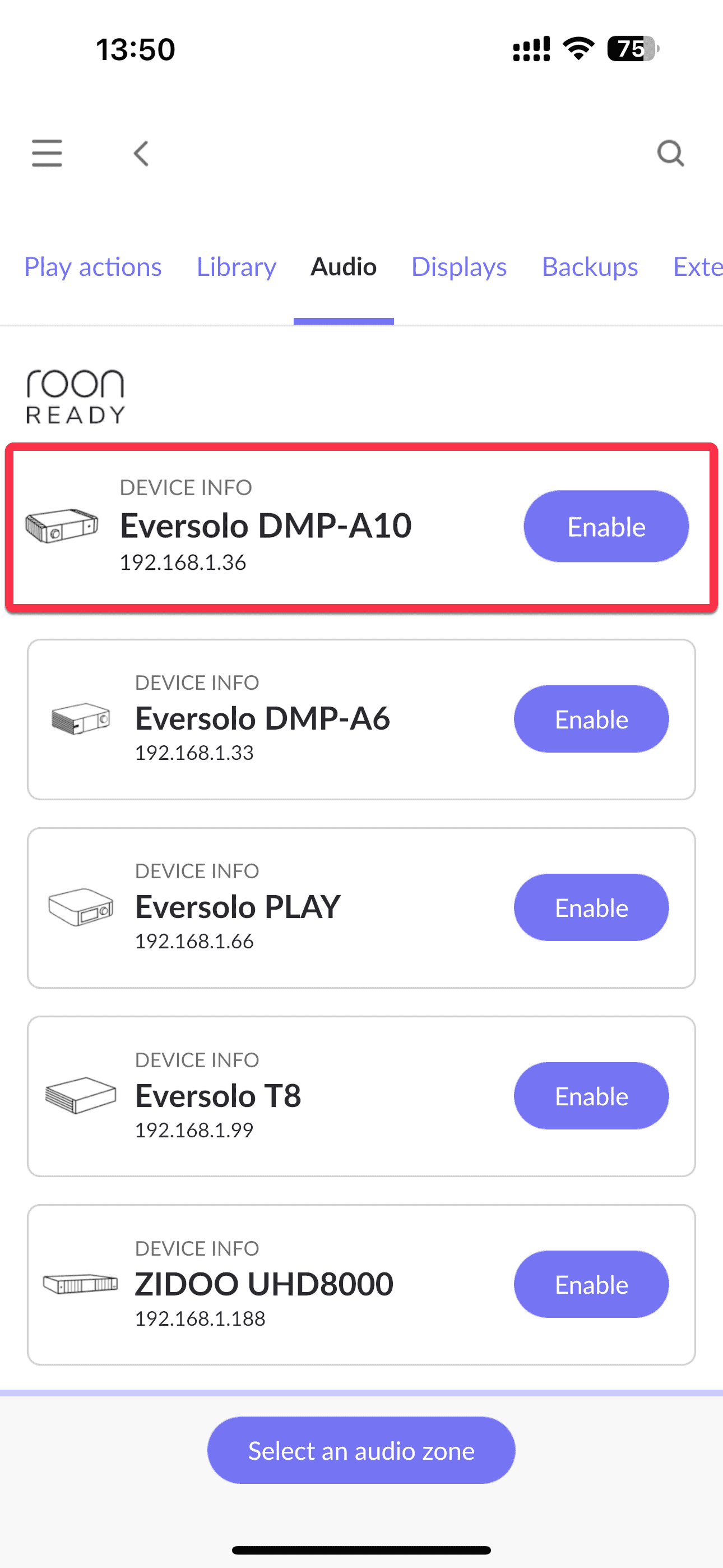Switch to the Play actions tab

click(92, 267)
